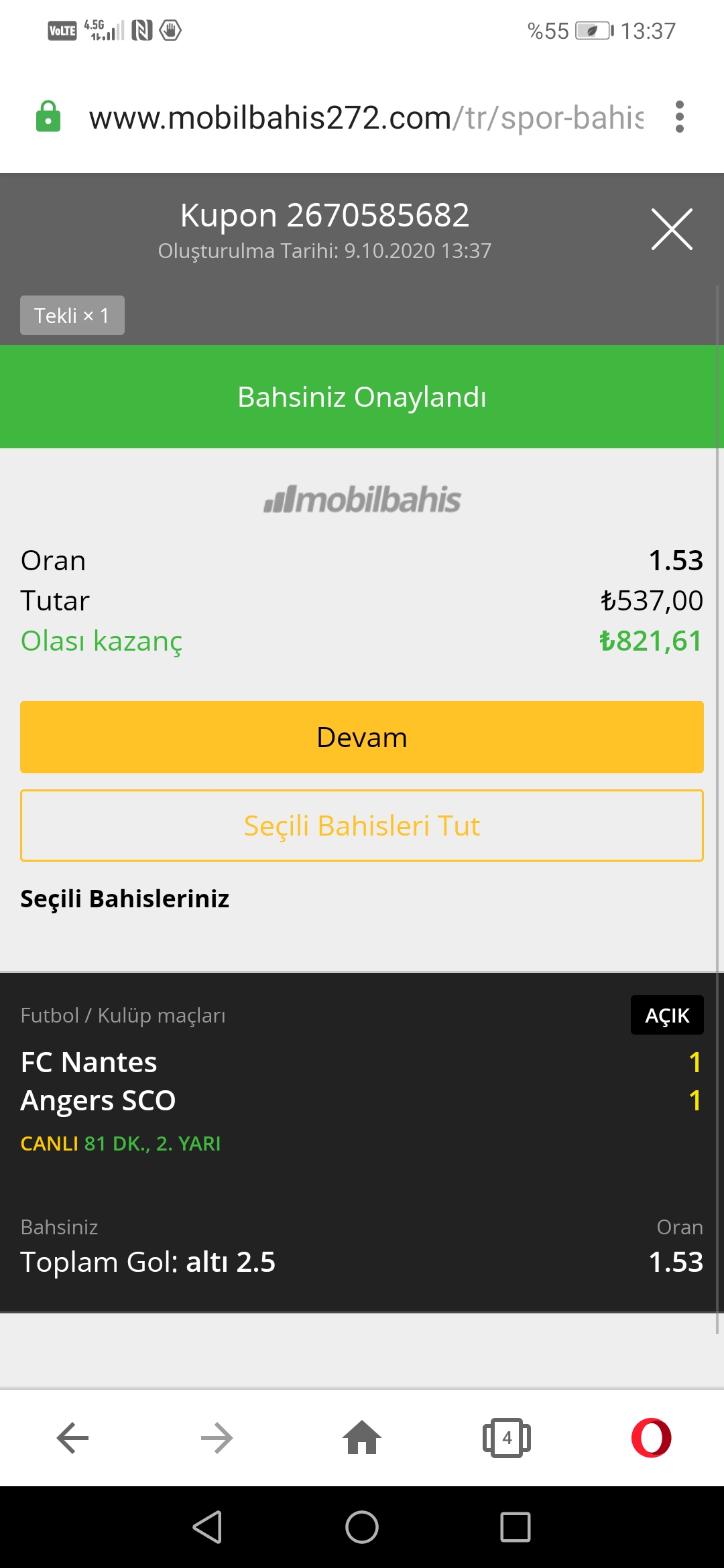Screen dimensions: 724x1568
Task: Tap the system recent apps button
Action: pyautogui.click(x=516, y=1527)
